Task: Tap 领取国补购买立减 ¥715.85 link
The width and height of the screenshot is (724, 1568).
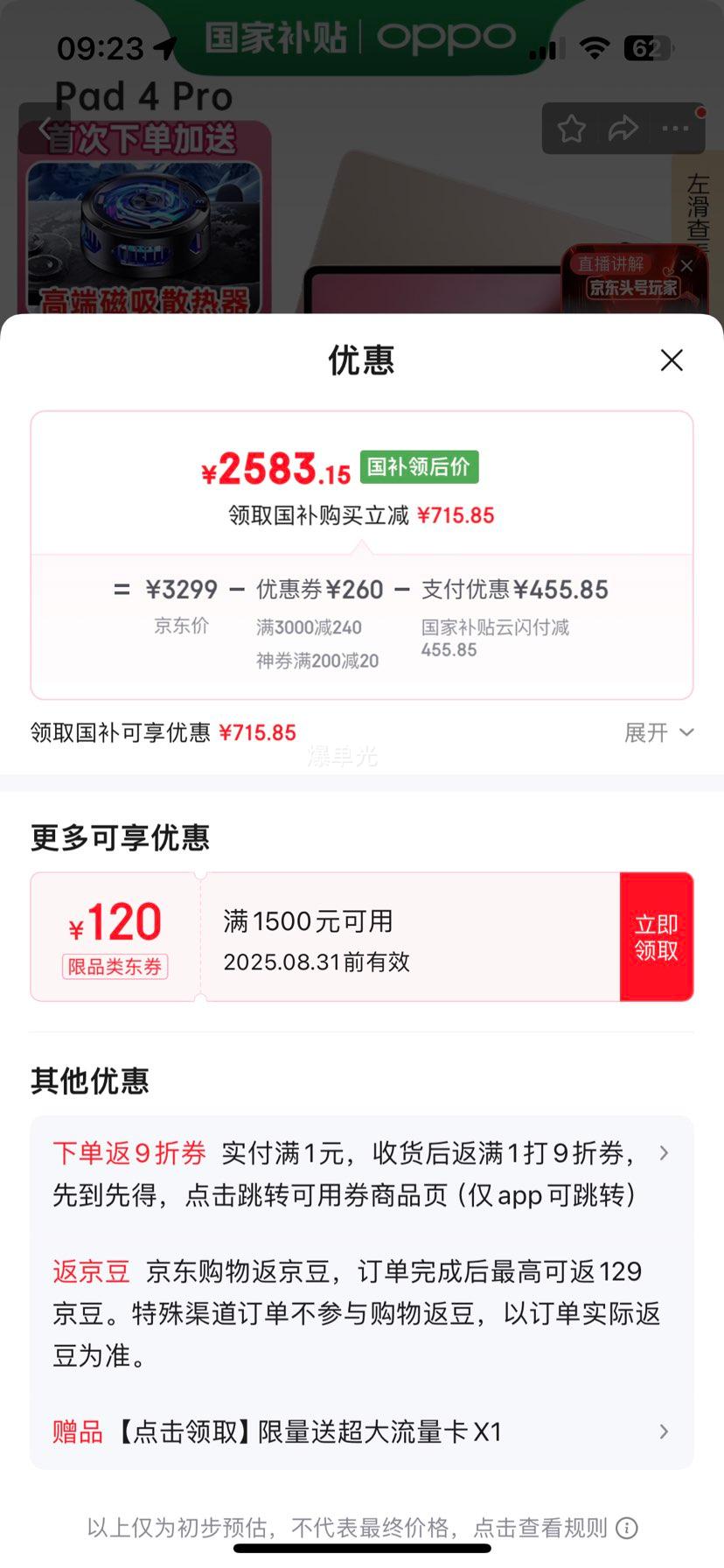Action: [361, 515]
